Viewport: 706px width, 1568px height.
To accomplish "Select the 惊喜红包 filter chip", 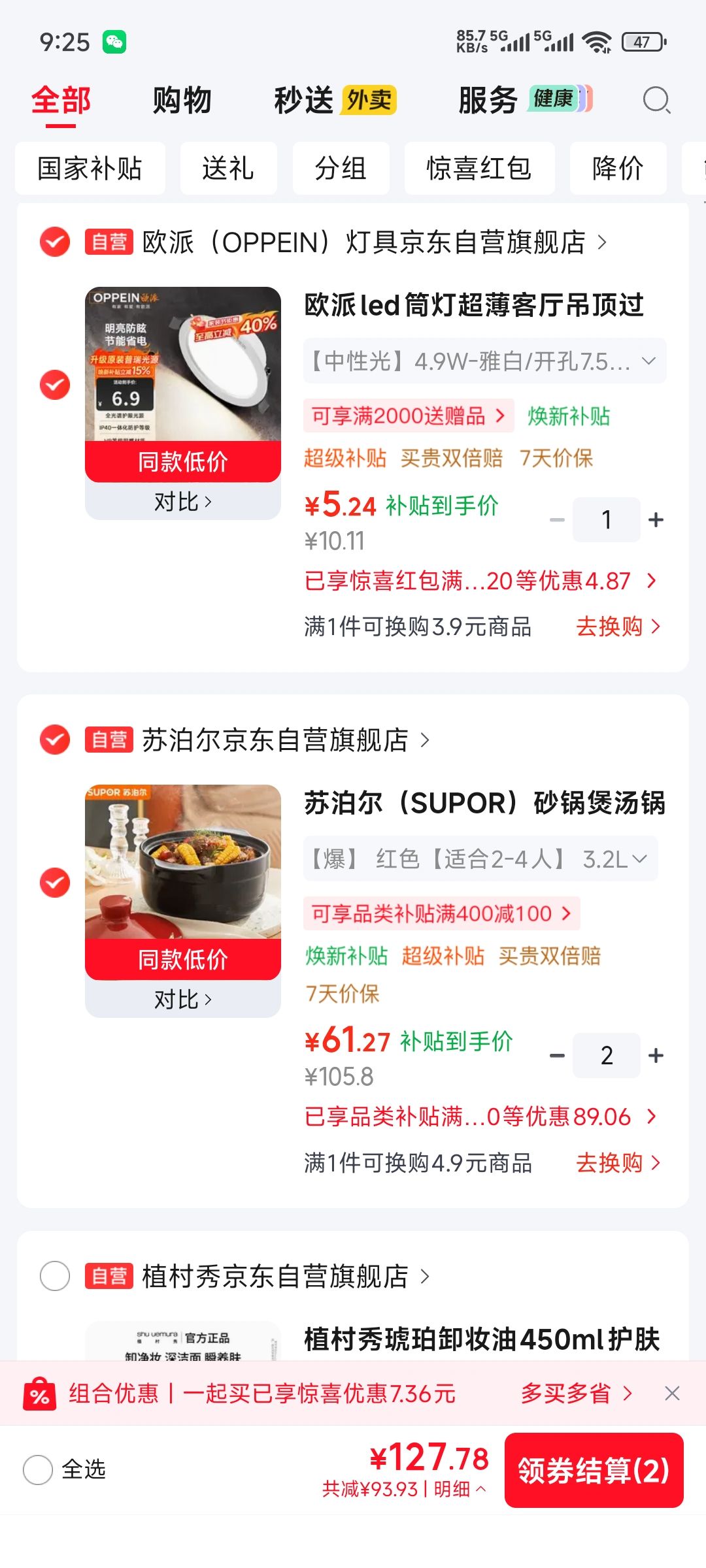I will click(x=479, y=169).
